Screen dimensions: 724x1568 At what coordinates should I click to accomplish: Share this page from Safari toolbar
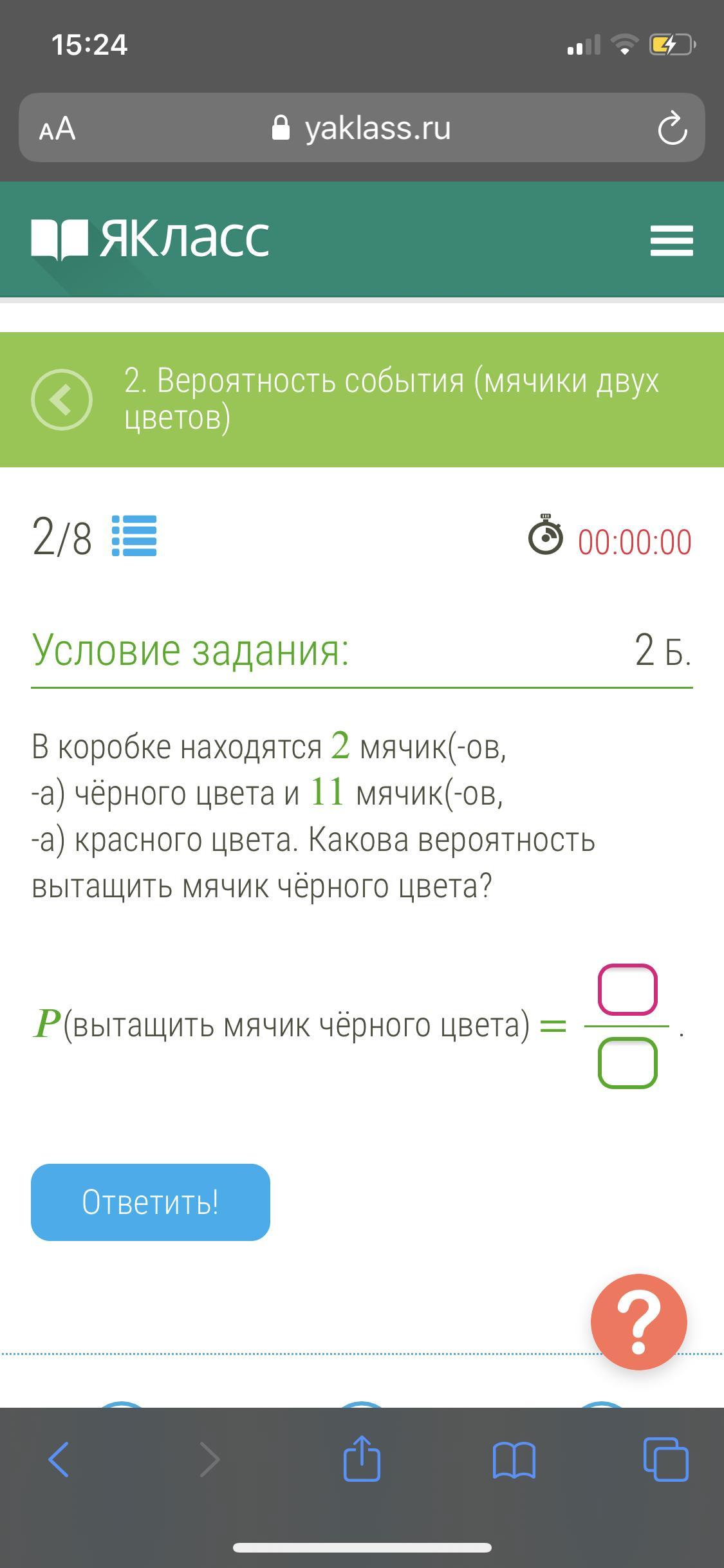point(362,1459)
